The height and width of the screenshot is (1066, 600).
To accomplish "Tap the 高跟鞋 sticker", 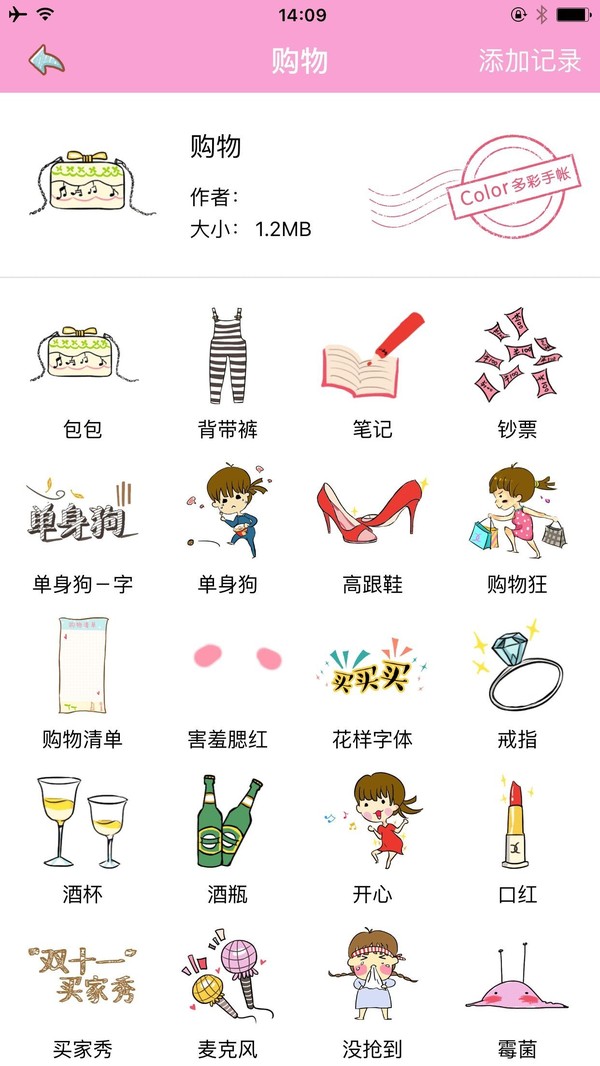I will [x=372, y=514].
